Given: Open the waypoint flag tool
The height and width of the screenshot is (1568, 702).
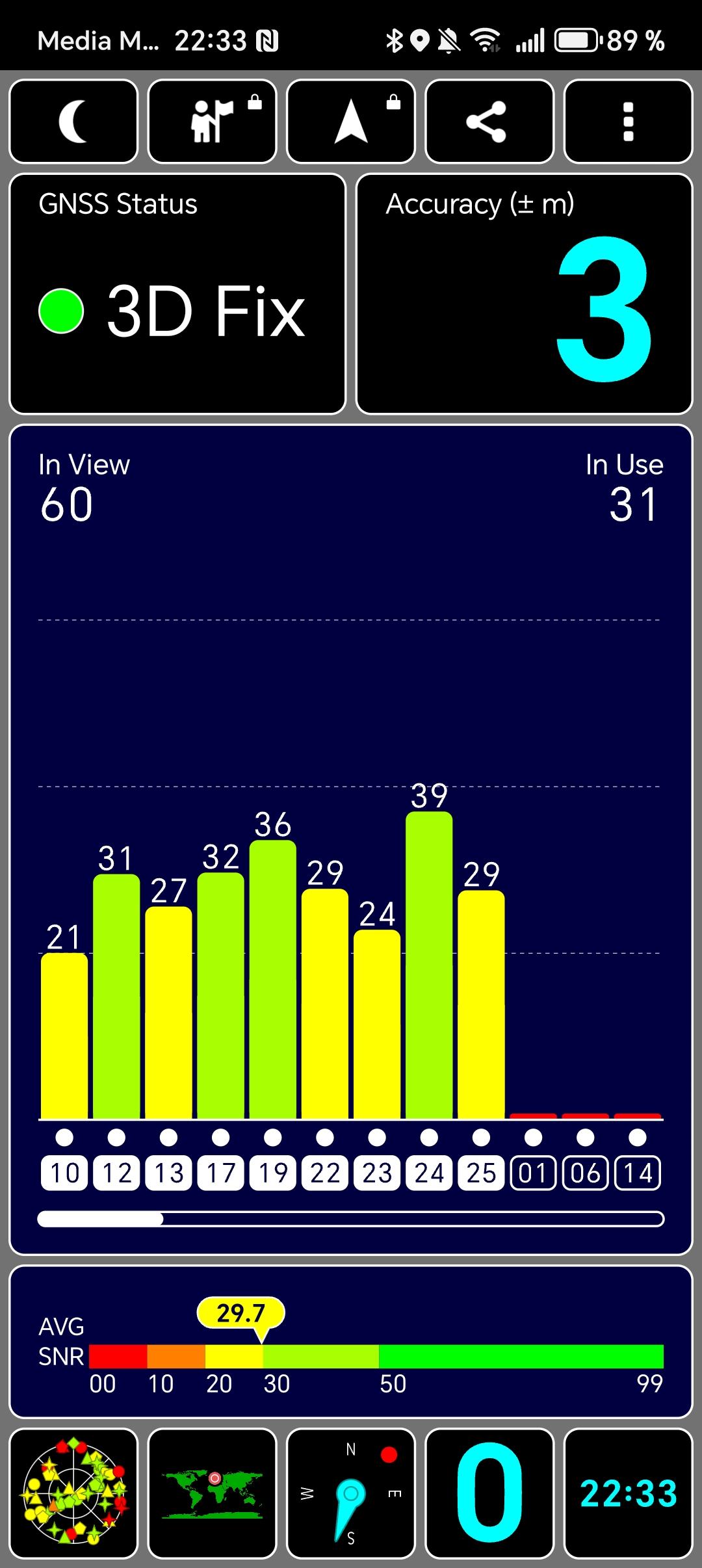Looking at the screenshot, I should click(212, 122).
